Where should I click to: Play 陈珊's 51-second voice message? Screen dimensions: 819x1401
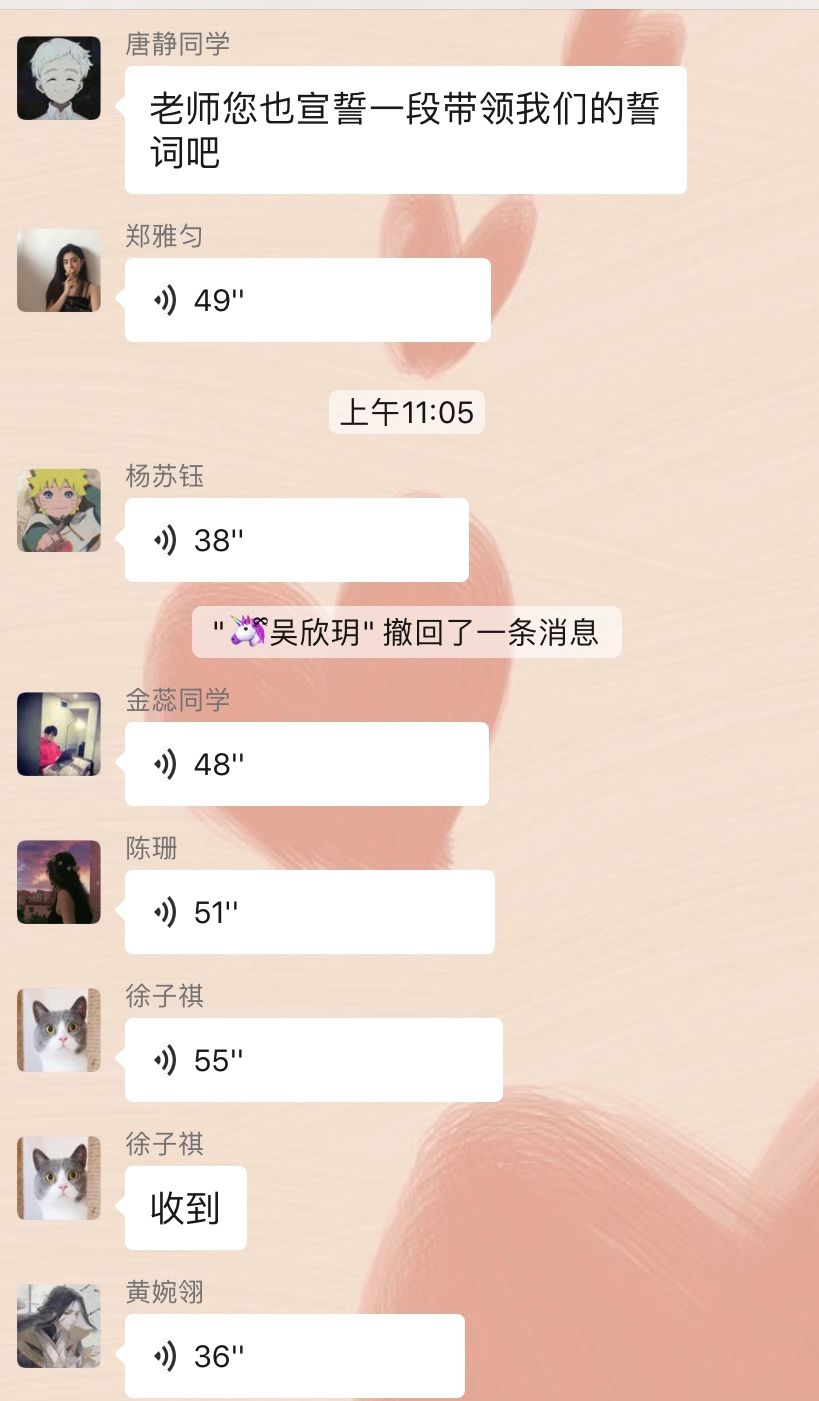pyautogui.click(x=309, y=912)
